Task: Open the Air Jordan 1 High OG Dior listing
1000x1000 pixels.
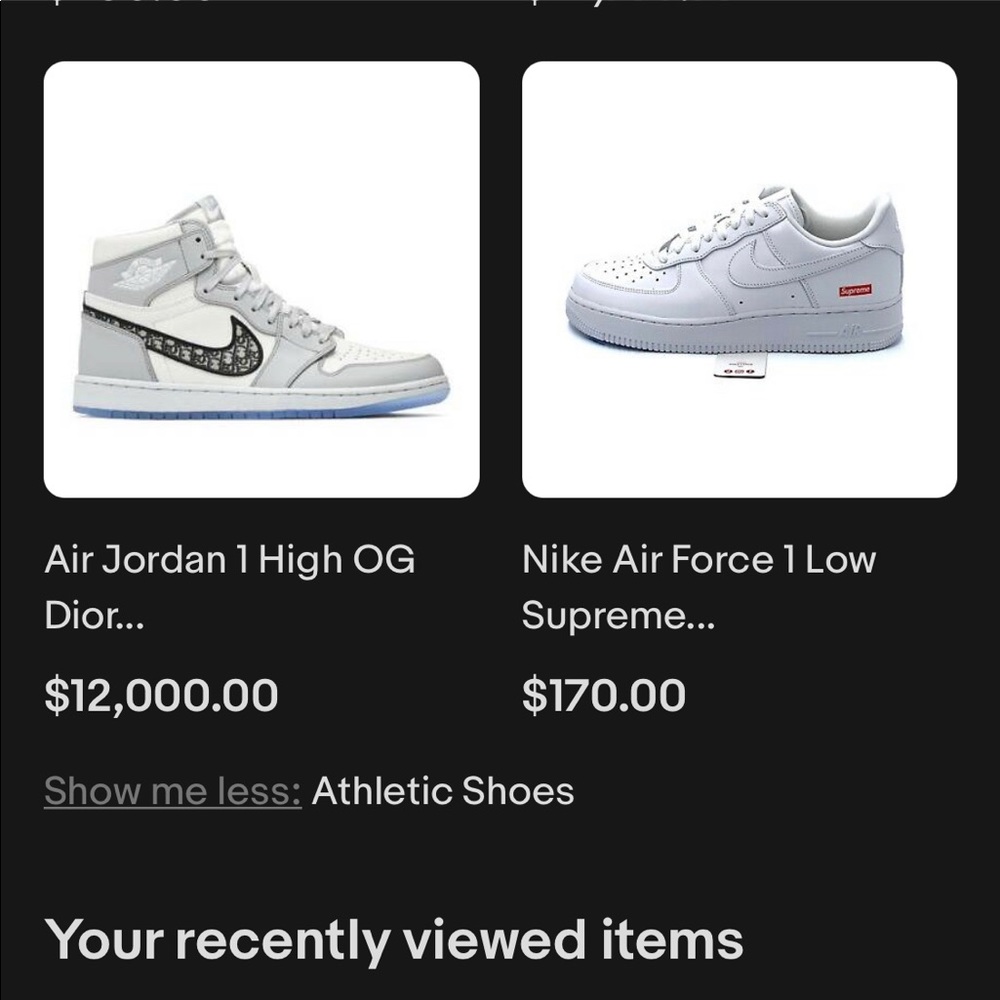Action: tap(261, 280)
